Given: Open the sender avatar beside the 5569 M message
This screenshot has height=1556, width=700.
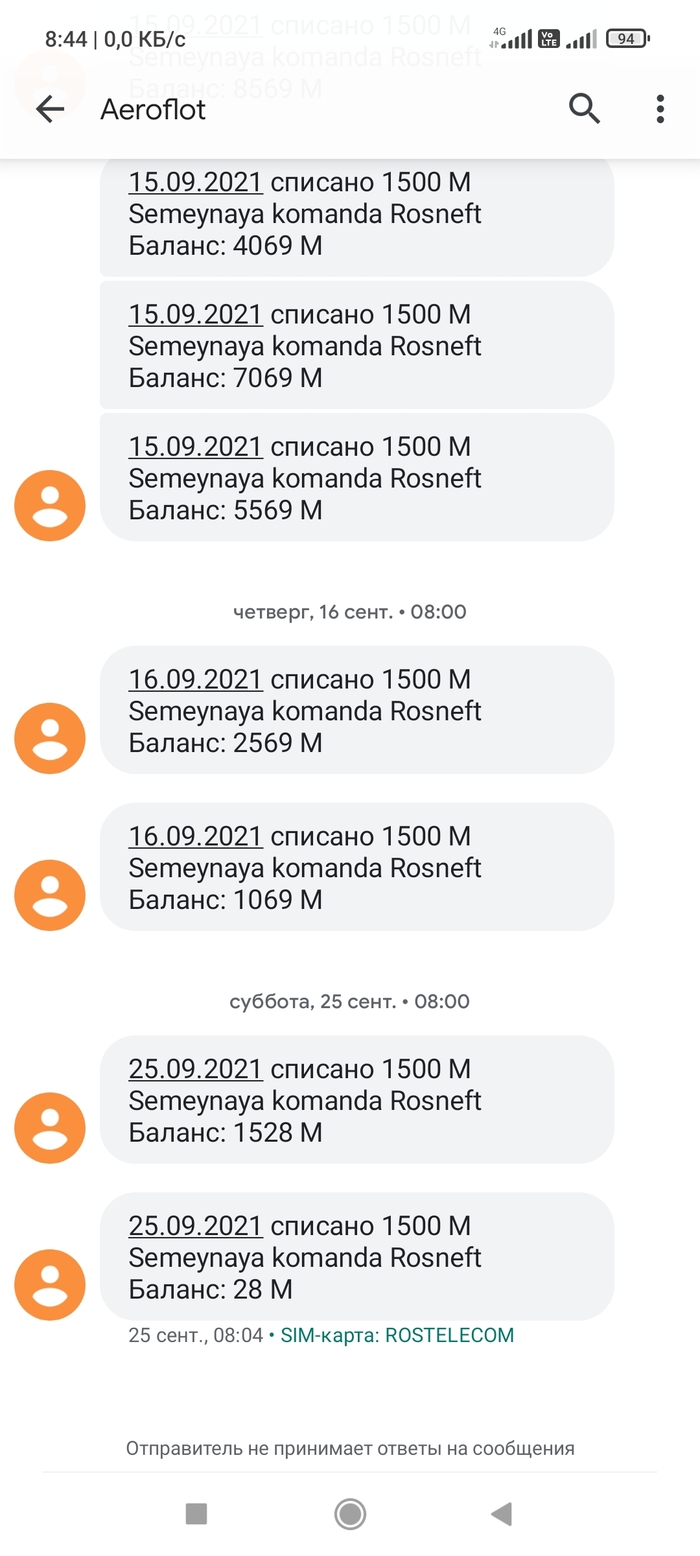Looking at the screenshot, I should coord(50,506).
